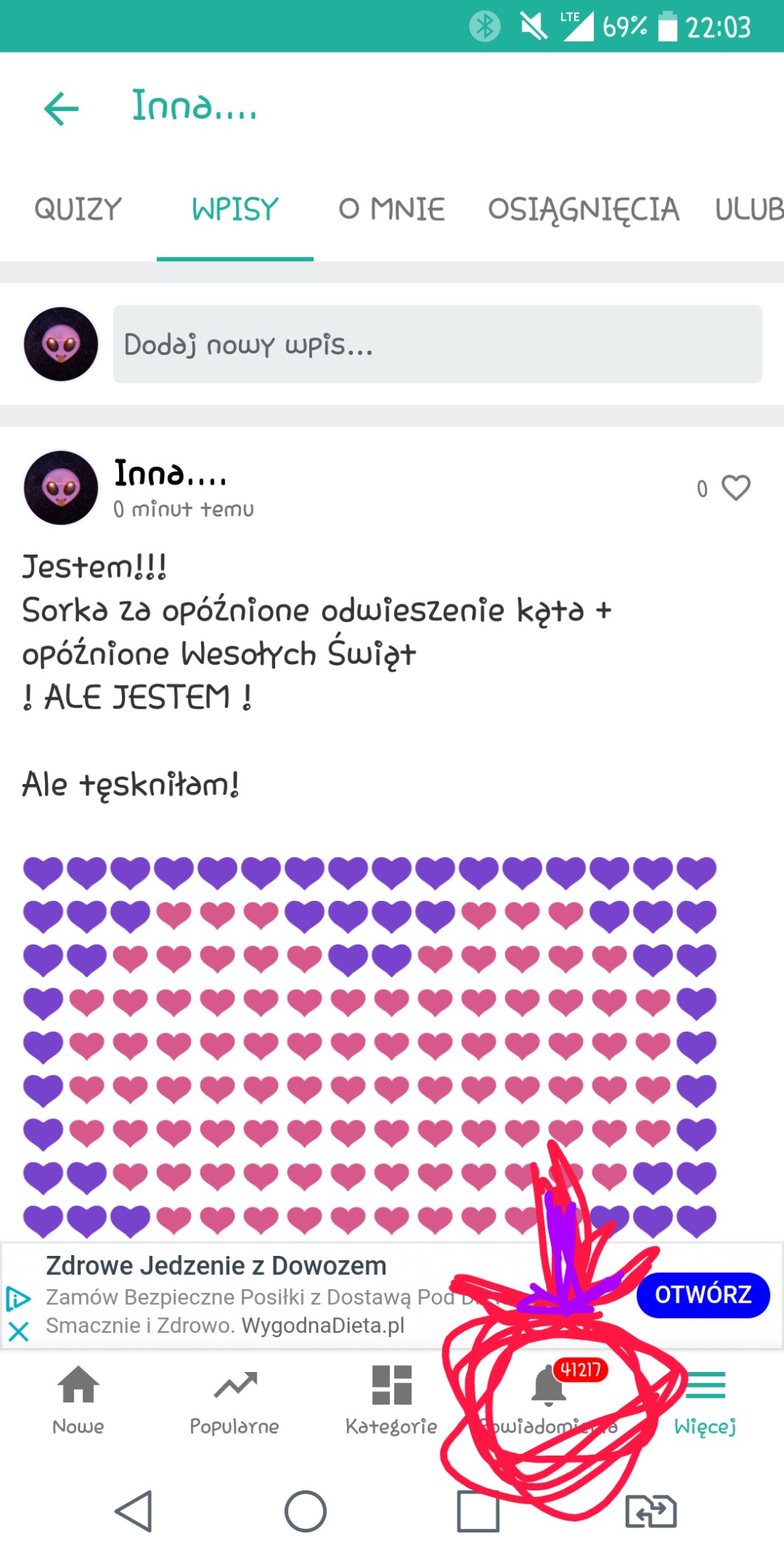Open Inna.... avatar in the post header
Viewport: 784px width, 1568px height.
coord(61,488)
